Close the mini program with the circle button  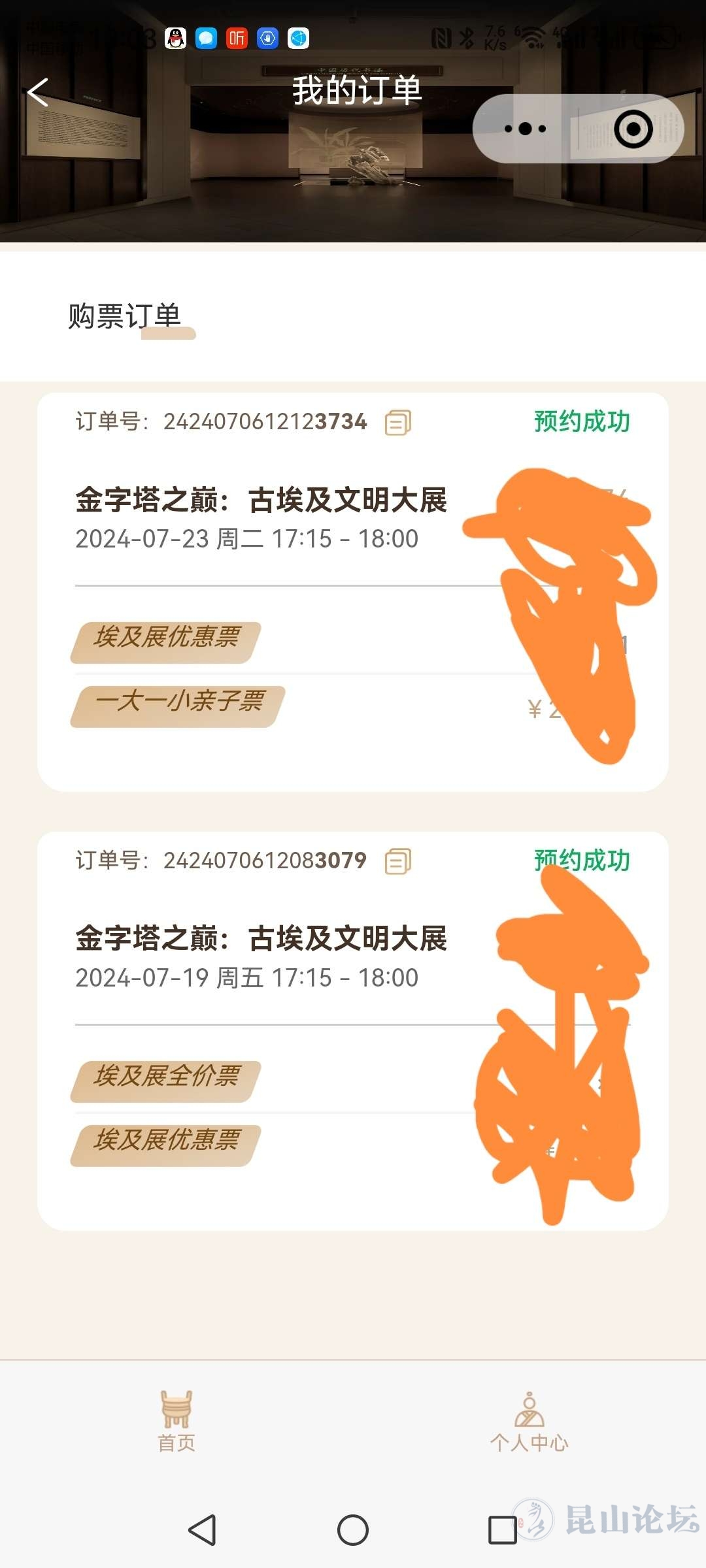point(633,129)
